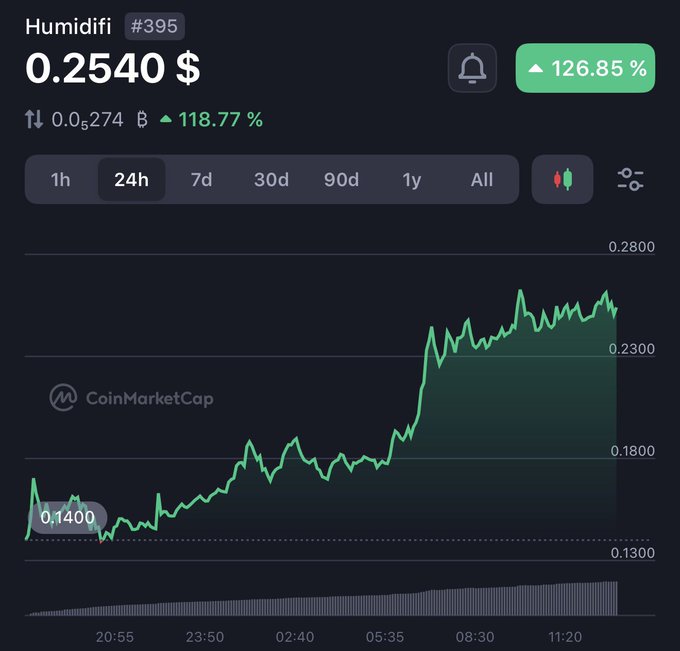This screenshot has height=651, width=680.
Task: Open the price alert bell
Action: [x=472, y=68]
